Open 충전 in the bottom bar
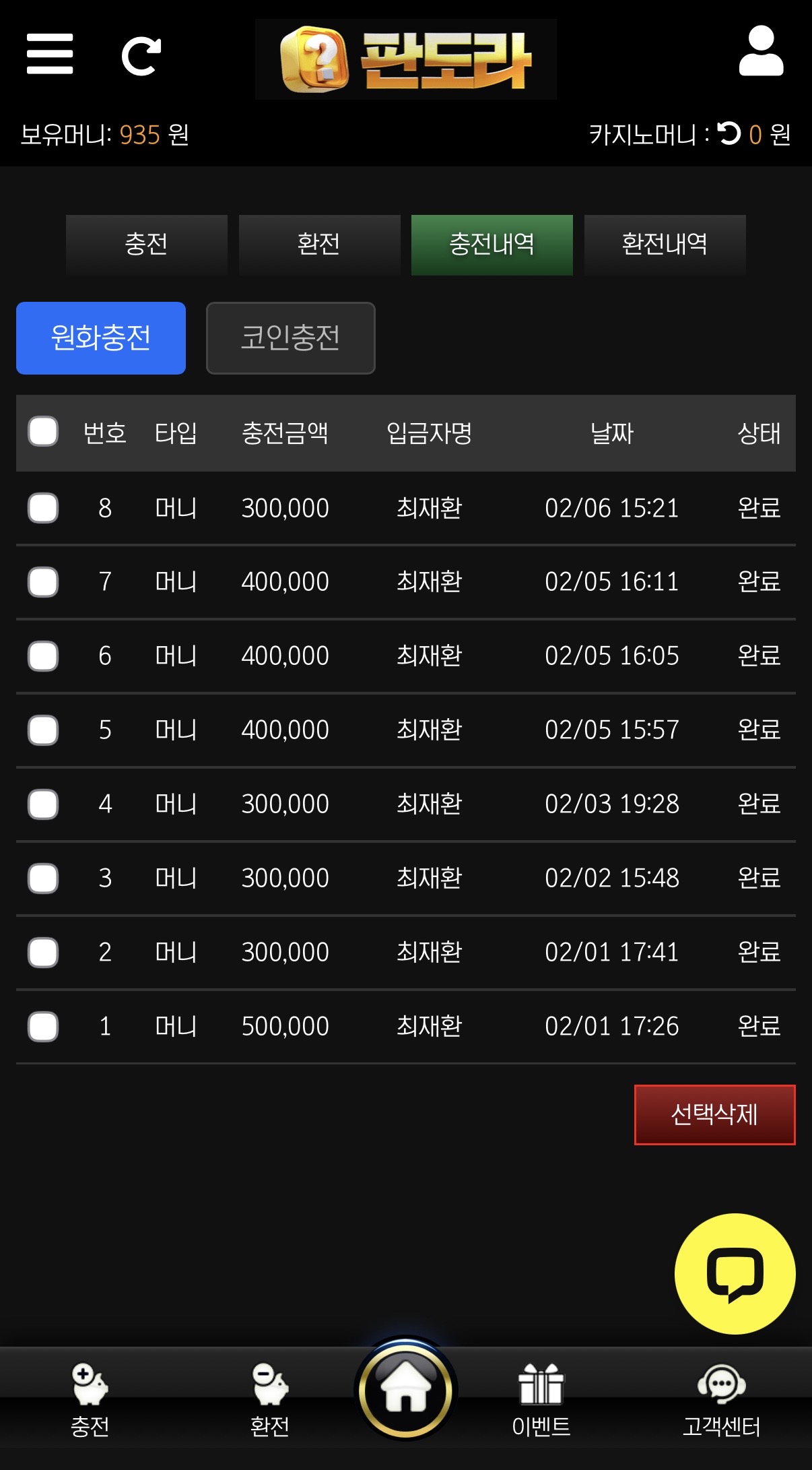Image resolution: width=812 pixels, height=1470 pixels. [x=90, y=1400]
